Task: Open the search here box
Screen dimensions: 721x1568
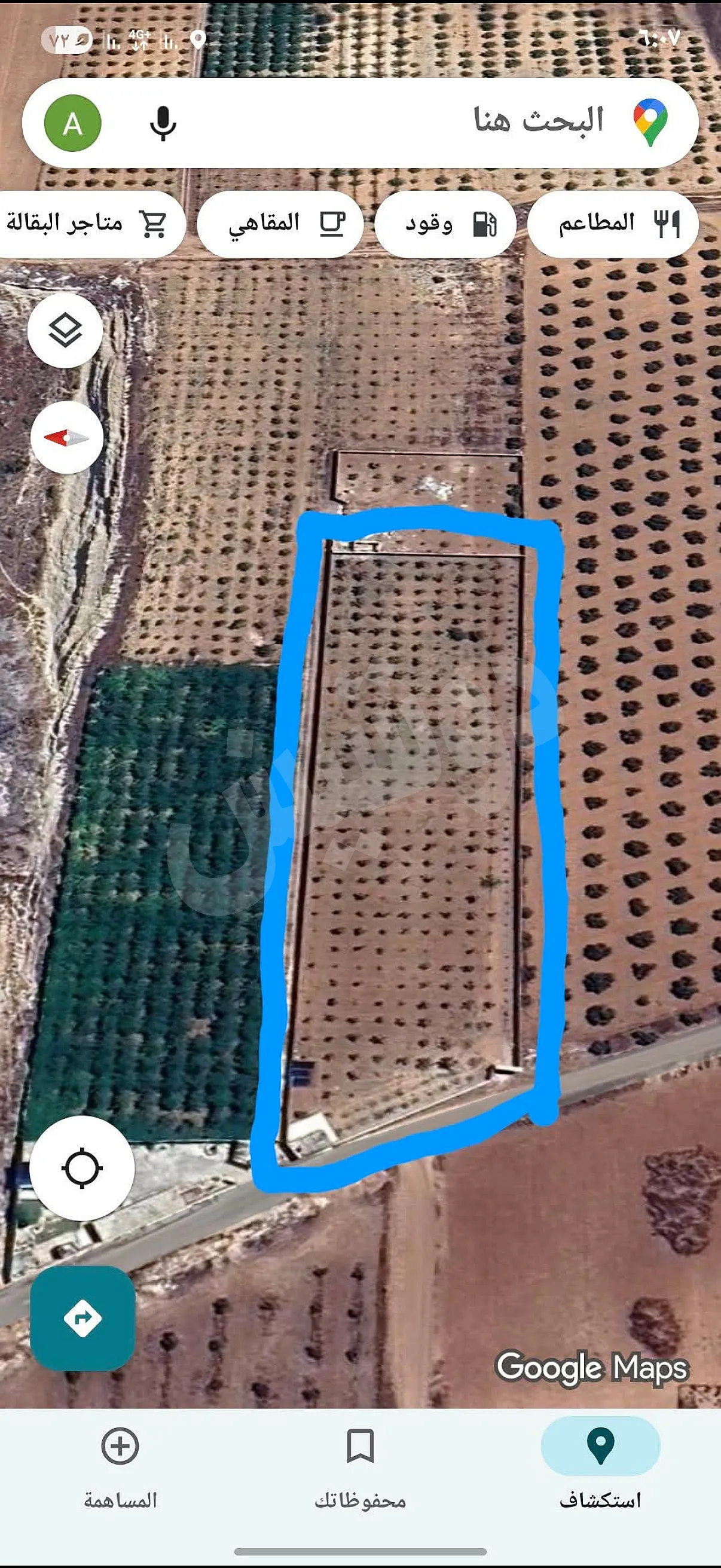Action: pyautogui.click(x=426, y=122)
